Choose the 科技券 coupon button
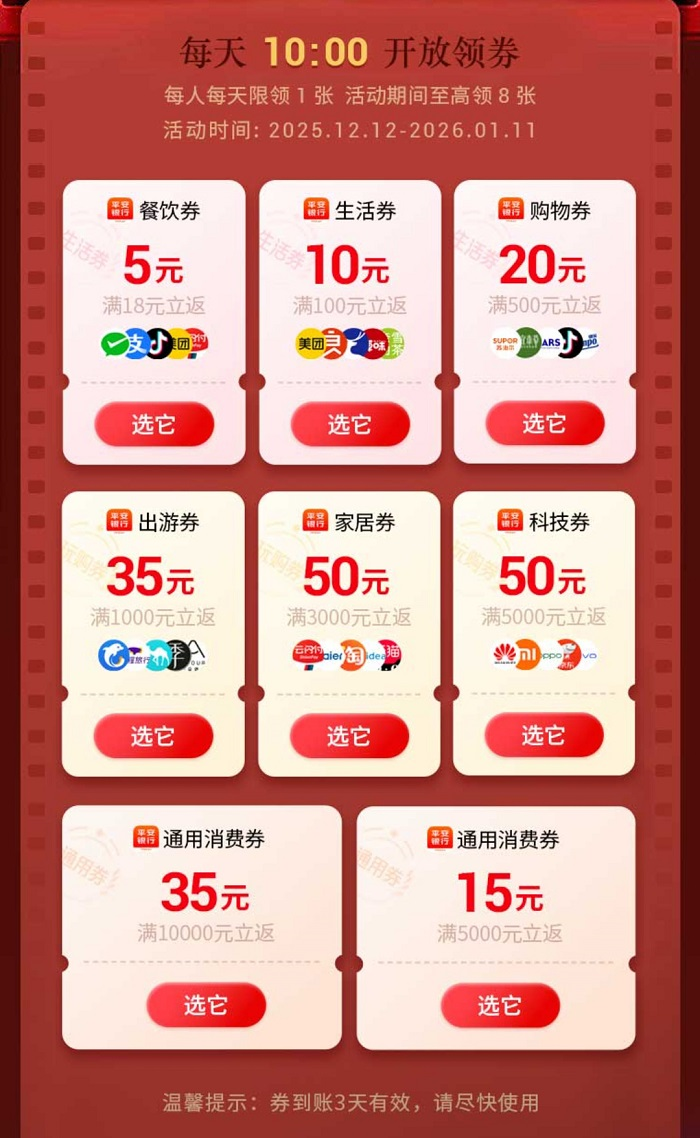Image resolution: width=700 pixels, height=1138 pixels. coord(544,735)
